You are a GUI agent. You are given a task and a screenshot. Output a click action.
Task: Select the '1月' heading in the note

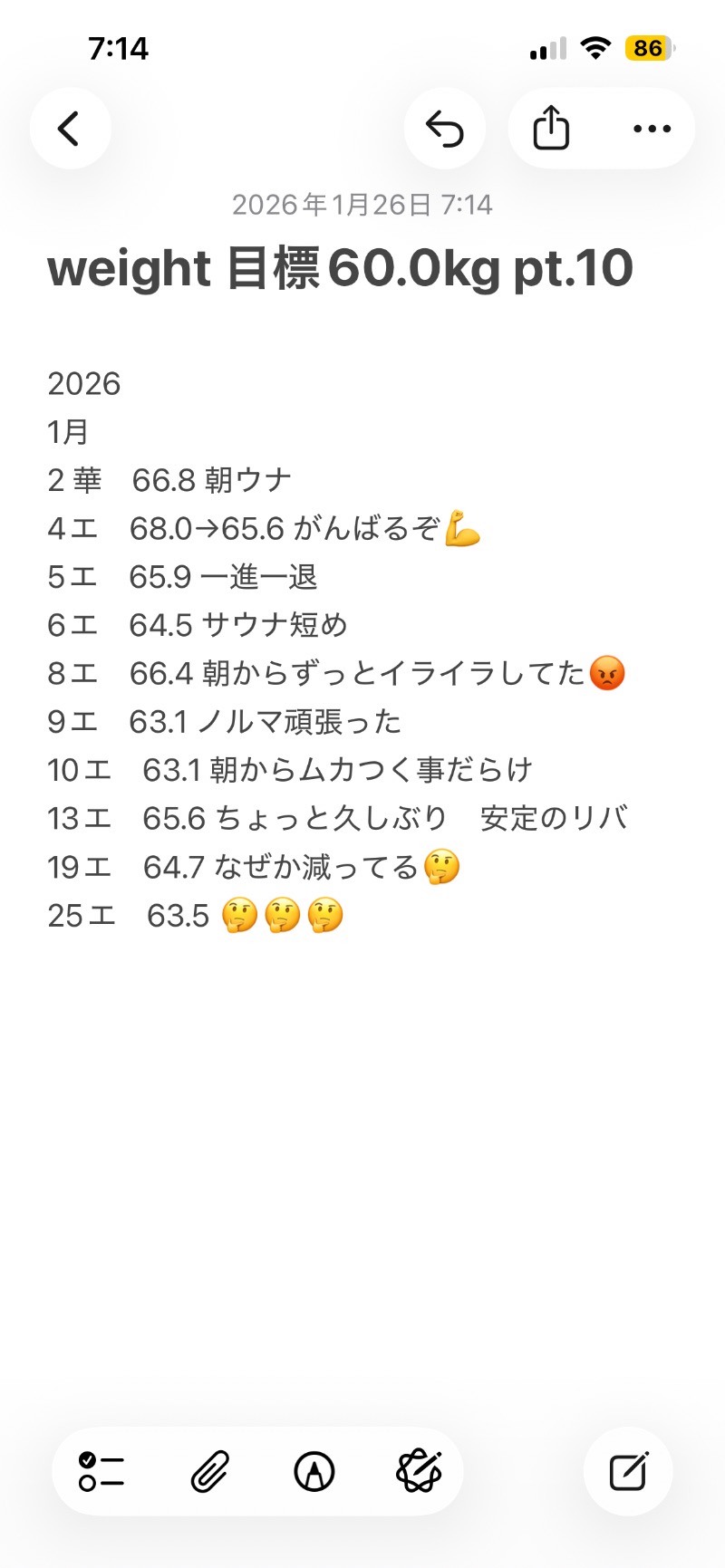tap(67, 432)
